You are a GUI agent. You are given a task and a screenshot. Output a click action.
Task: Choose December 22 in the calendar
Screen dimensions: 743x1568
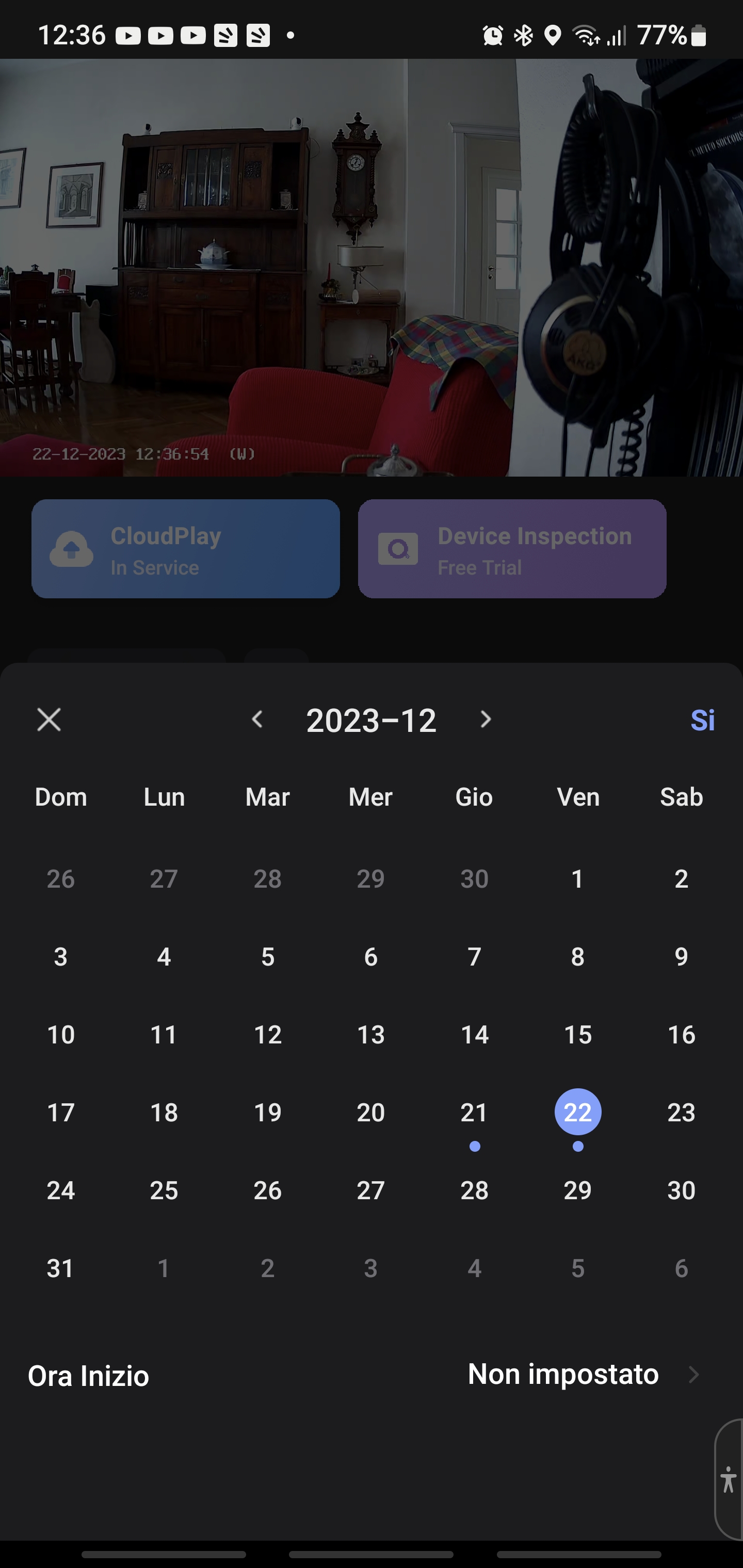click(x=578, y=1112)
